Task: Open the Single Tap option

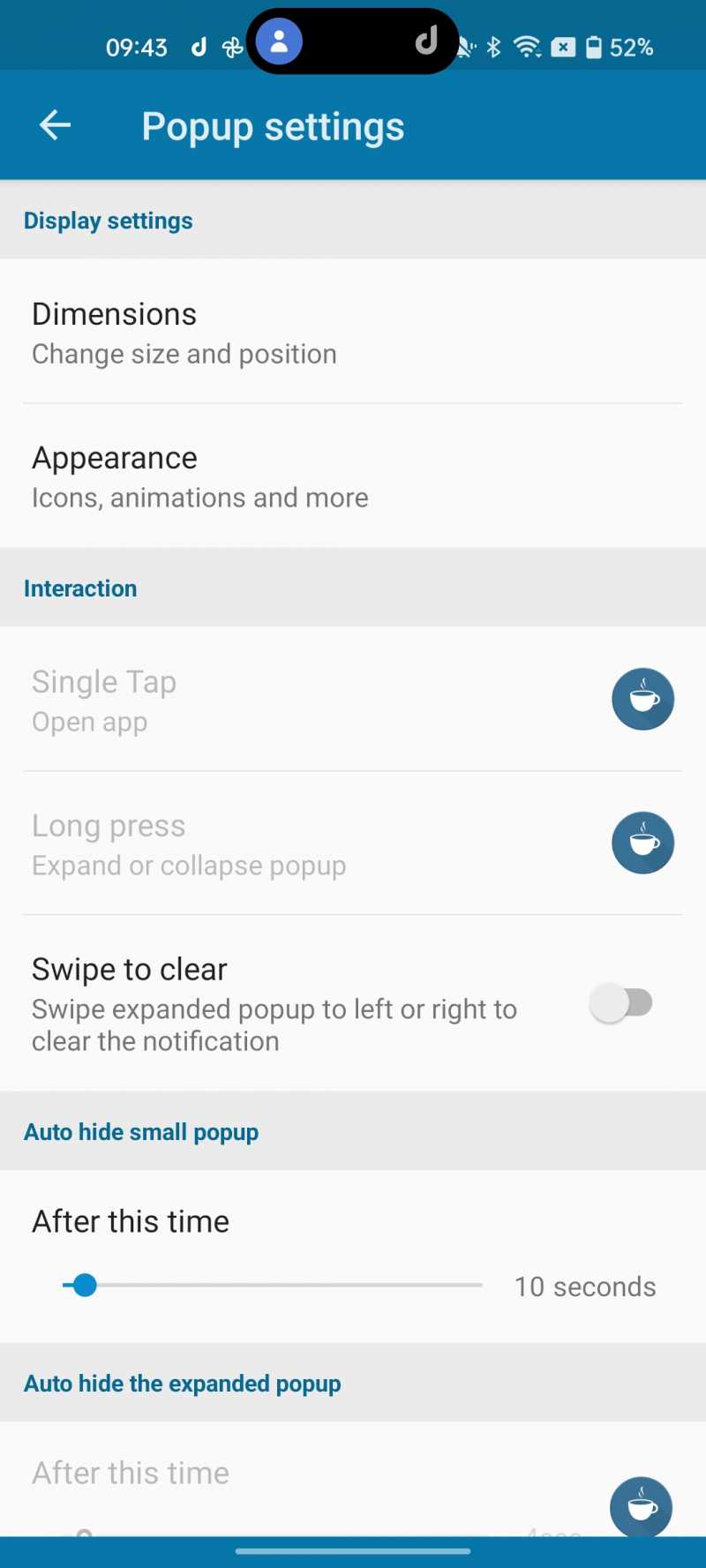Action: click(353, 700)
